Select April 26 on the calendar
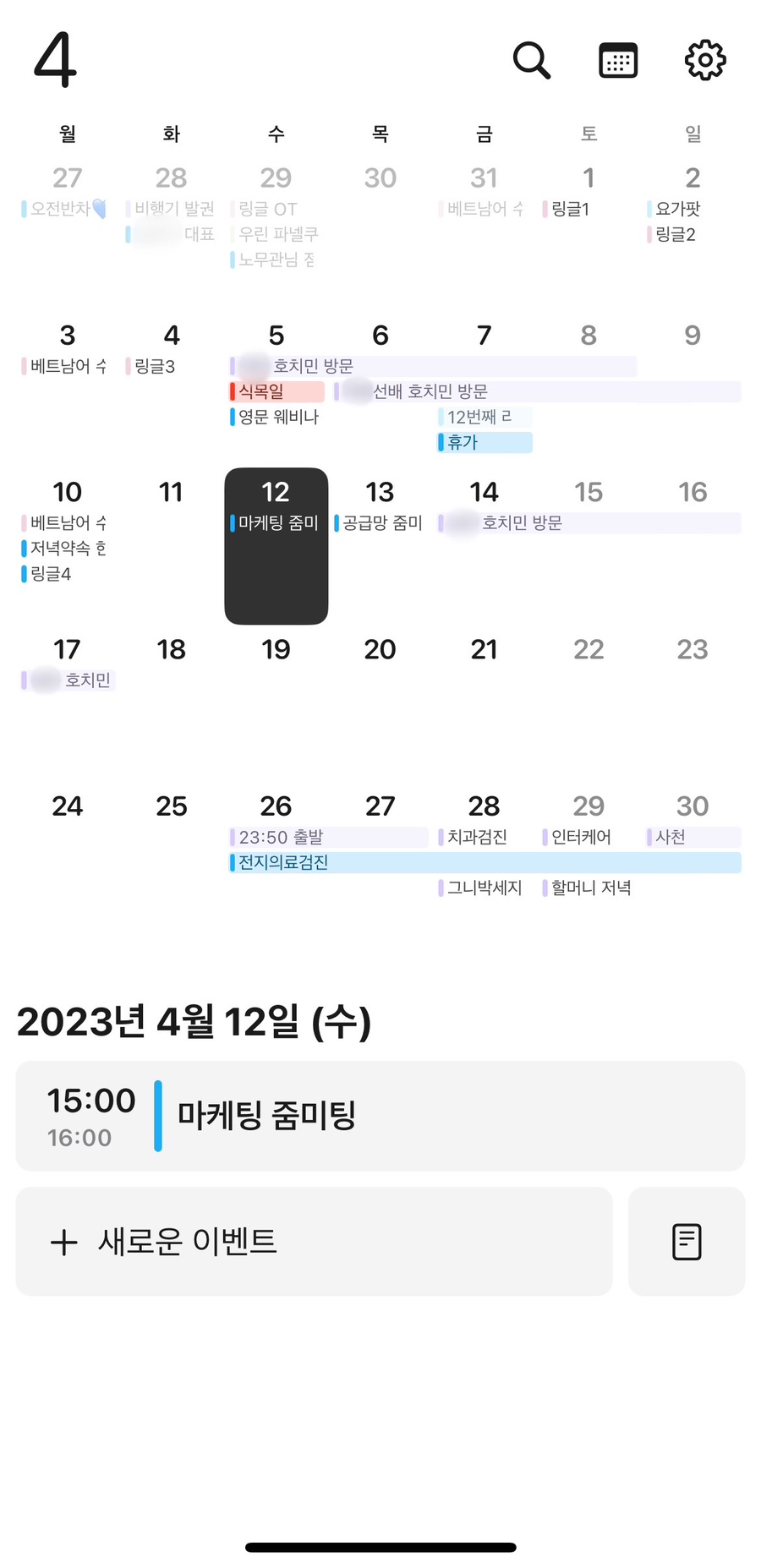The width and height of the screenshot is (761, 1568). [276, 806]
